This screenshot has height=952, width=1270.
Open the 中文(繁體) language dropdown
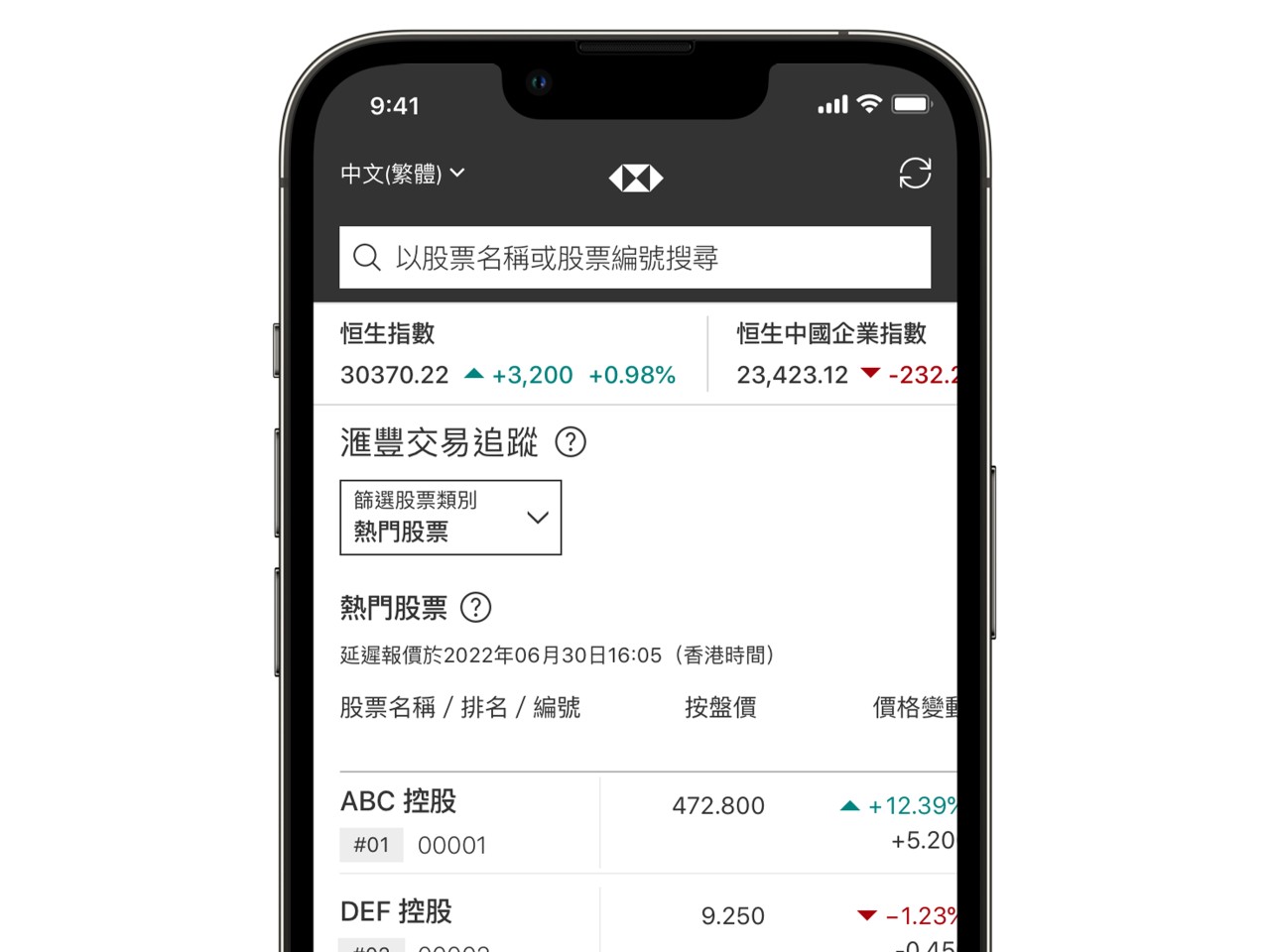pyautogui.click(x=402, y=174)
